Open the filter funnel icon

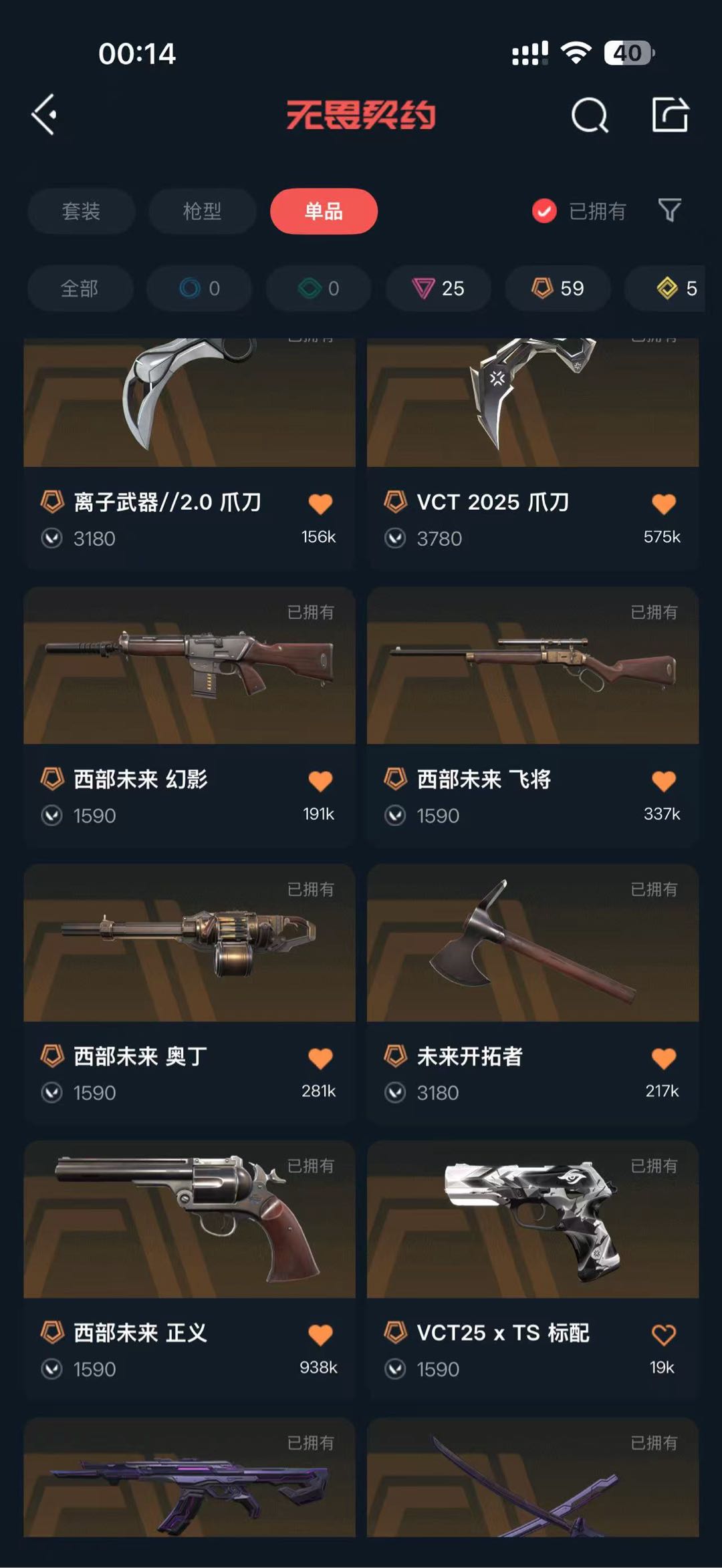[x=669, y=210]
